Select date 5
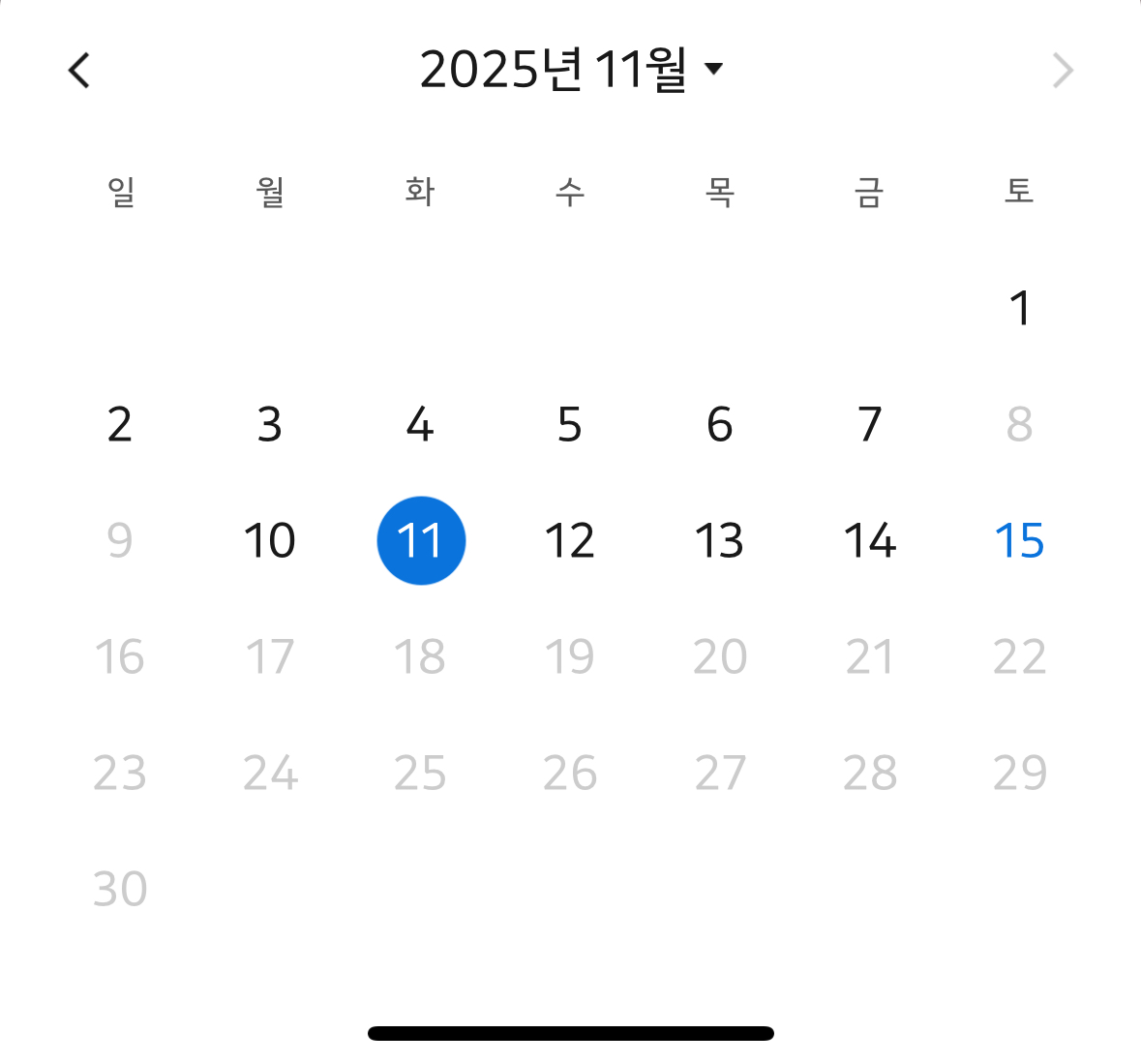This screenshot has width=1141, height=1064. [x=570, y=424]
